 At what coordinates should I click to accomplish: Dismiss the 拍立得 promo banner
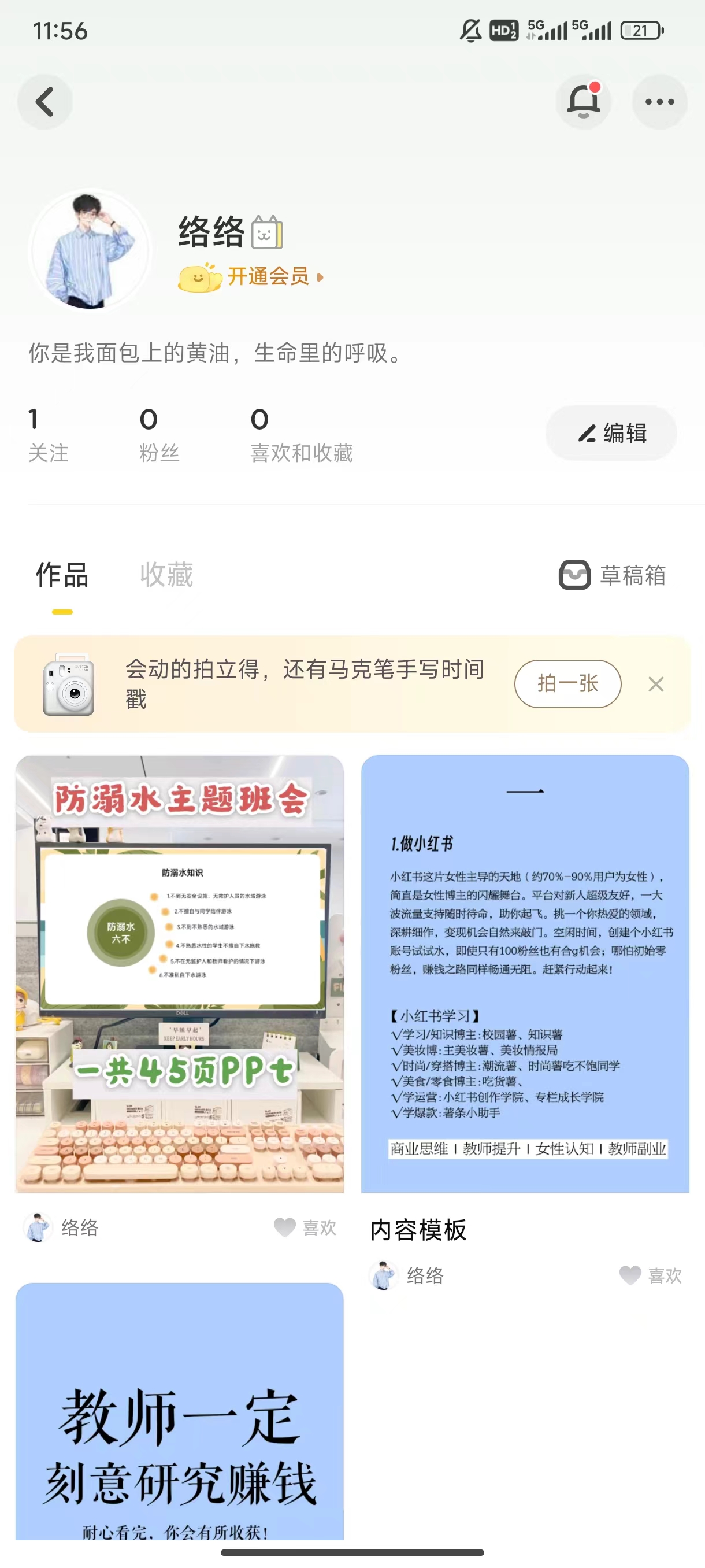coord(656,684)
